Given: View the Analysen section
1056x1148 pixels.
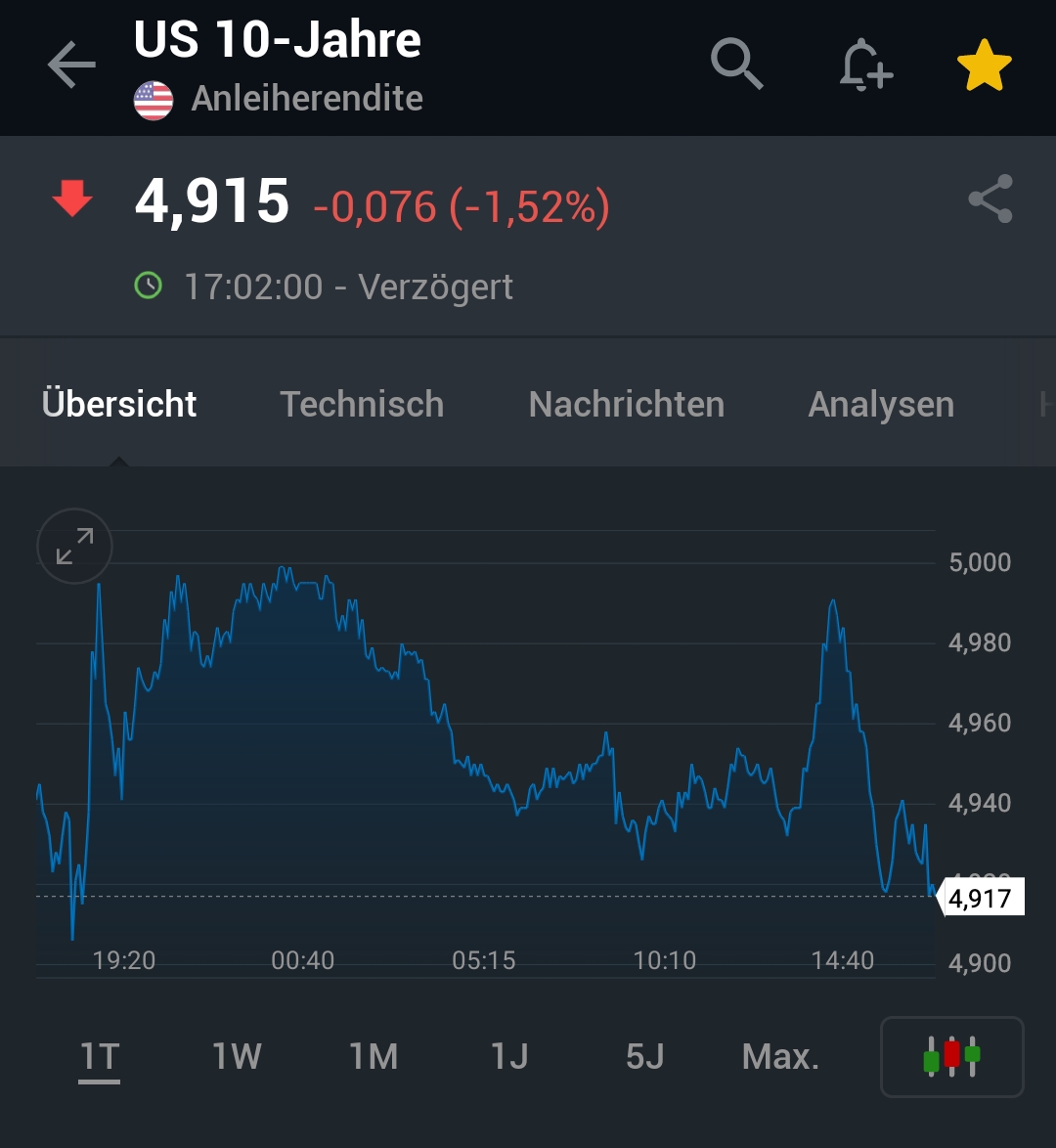Looking at the screenshot, I should pyautogui.click(x=880, y=404).
